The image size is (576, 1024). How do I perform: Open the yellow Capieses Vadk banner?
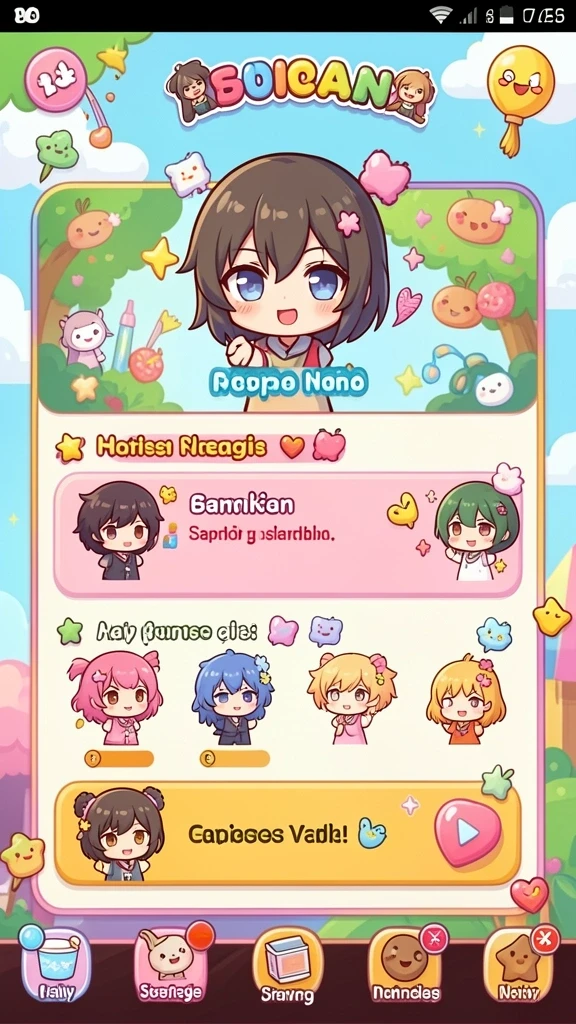[x=287, y=833]
